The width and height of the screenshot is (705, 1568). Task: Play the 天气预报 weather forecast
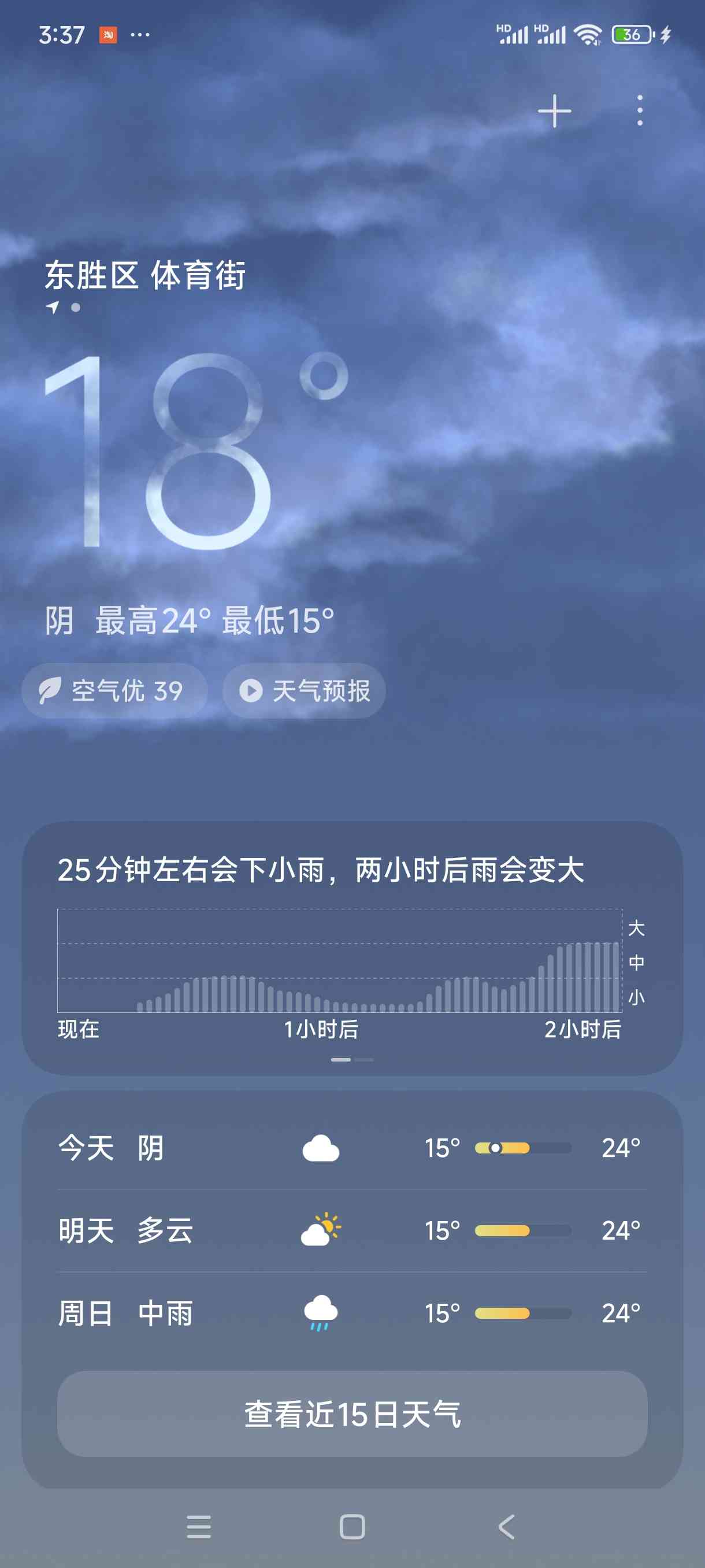304,691
